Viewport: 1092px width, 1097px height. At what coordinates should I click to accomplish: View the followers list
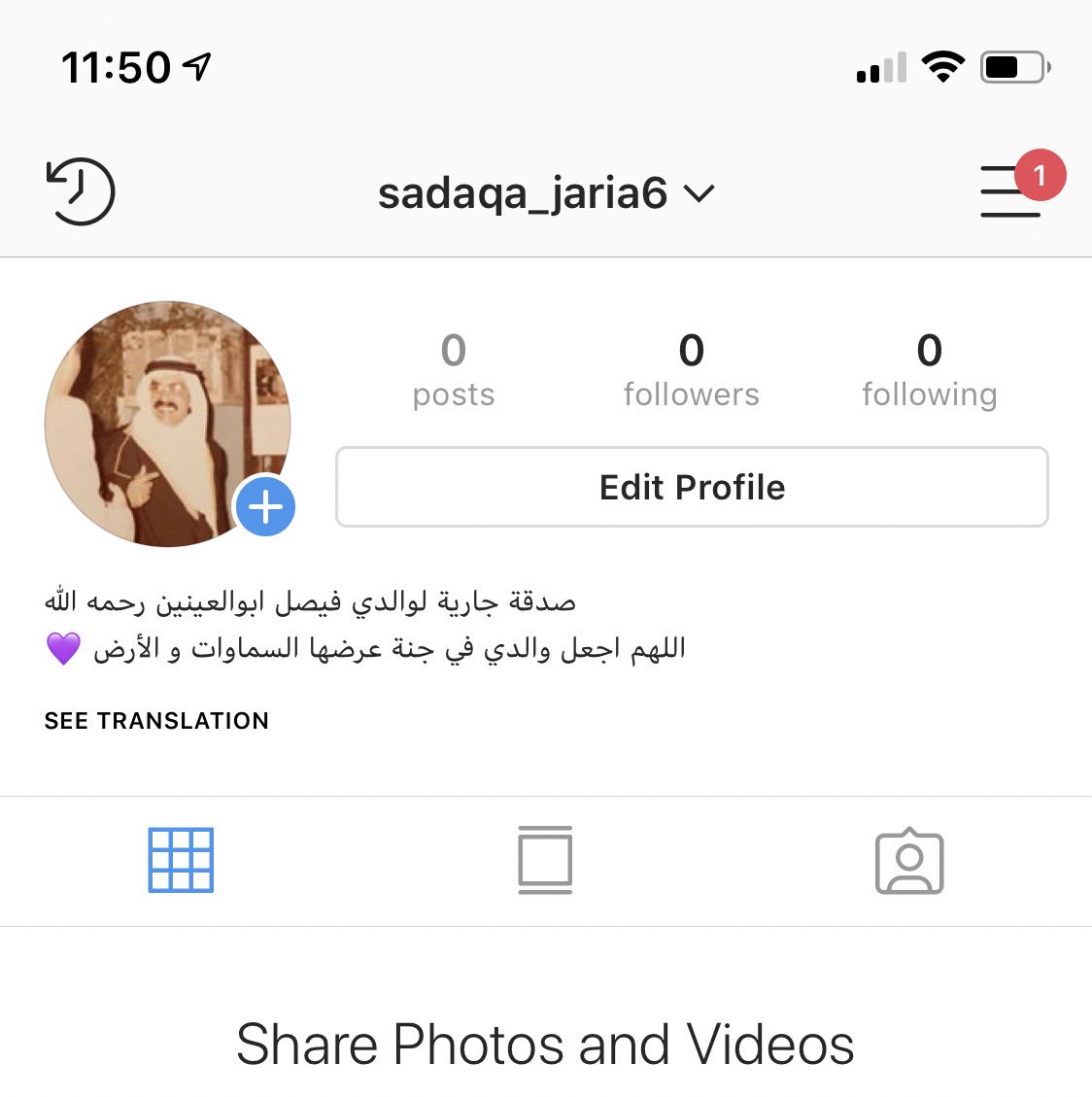pos(691,370)
